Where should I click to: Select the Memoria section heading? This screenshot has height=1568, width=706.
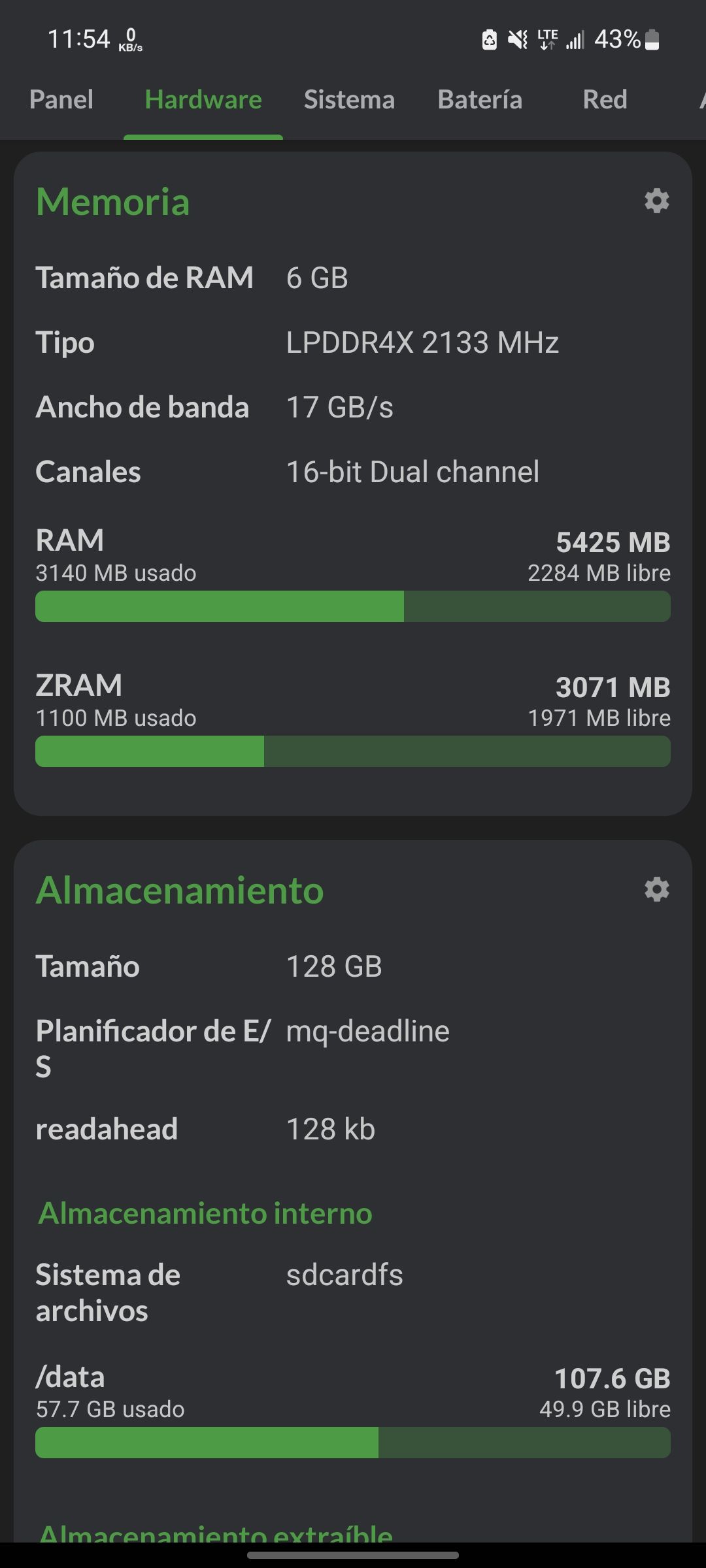[112, 201]
